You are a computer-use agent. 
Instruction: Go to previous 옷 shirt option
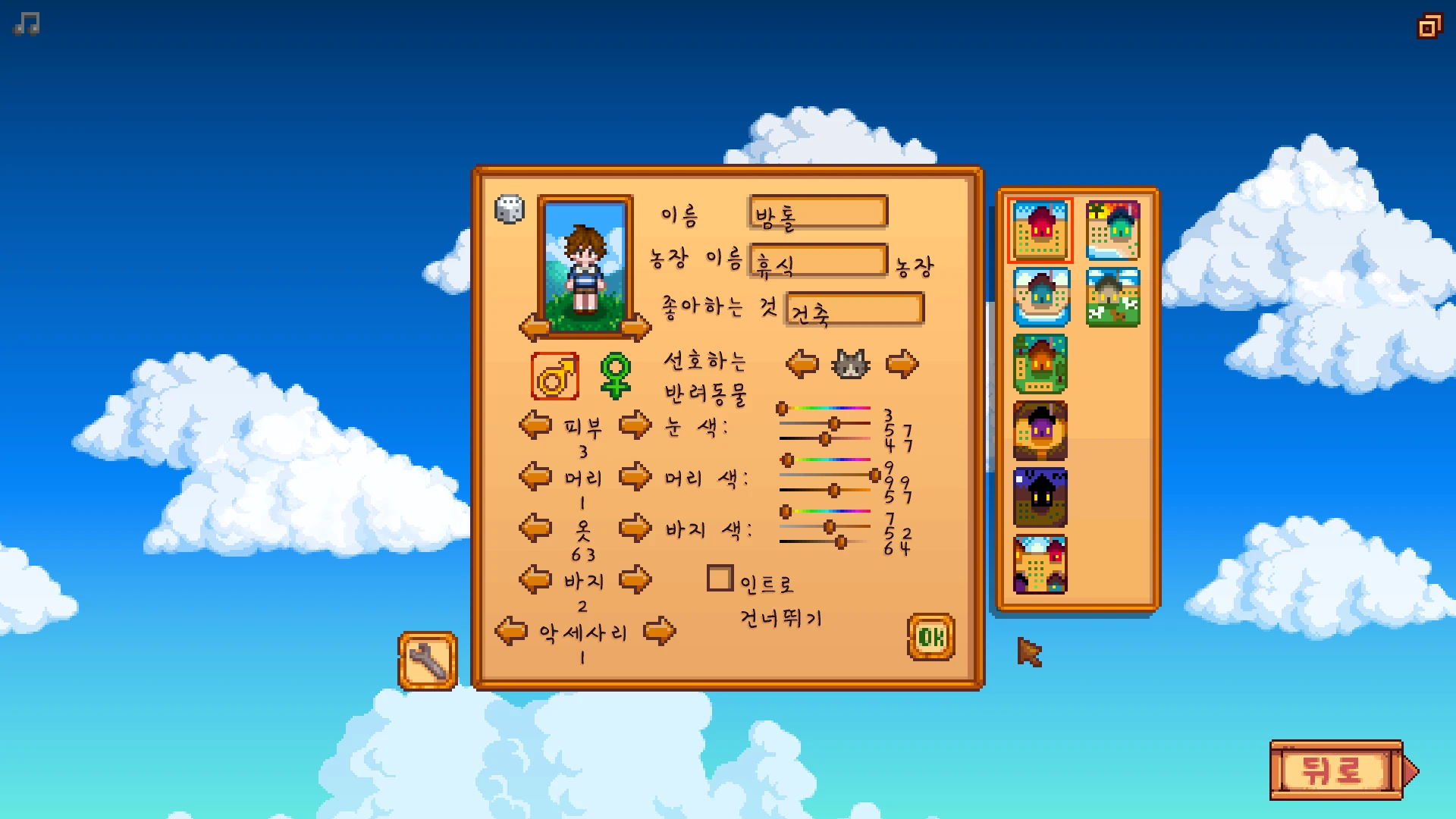tap(535, 528)
